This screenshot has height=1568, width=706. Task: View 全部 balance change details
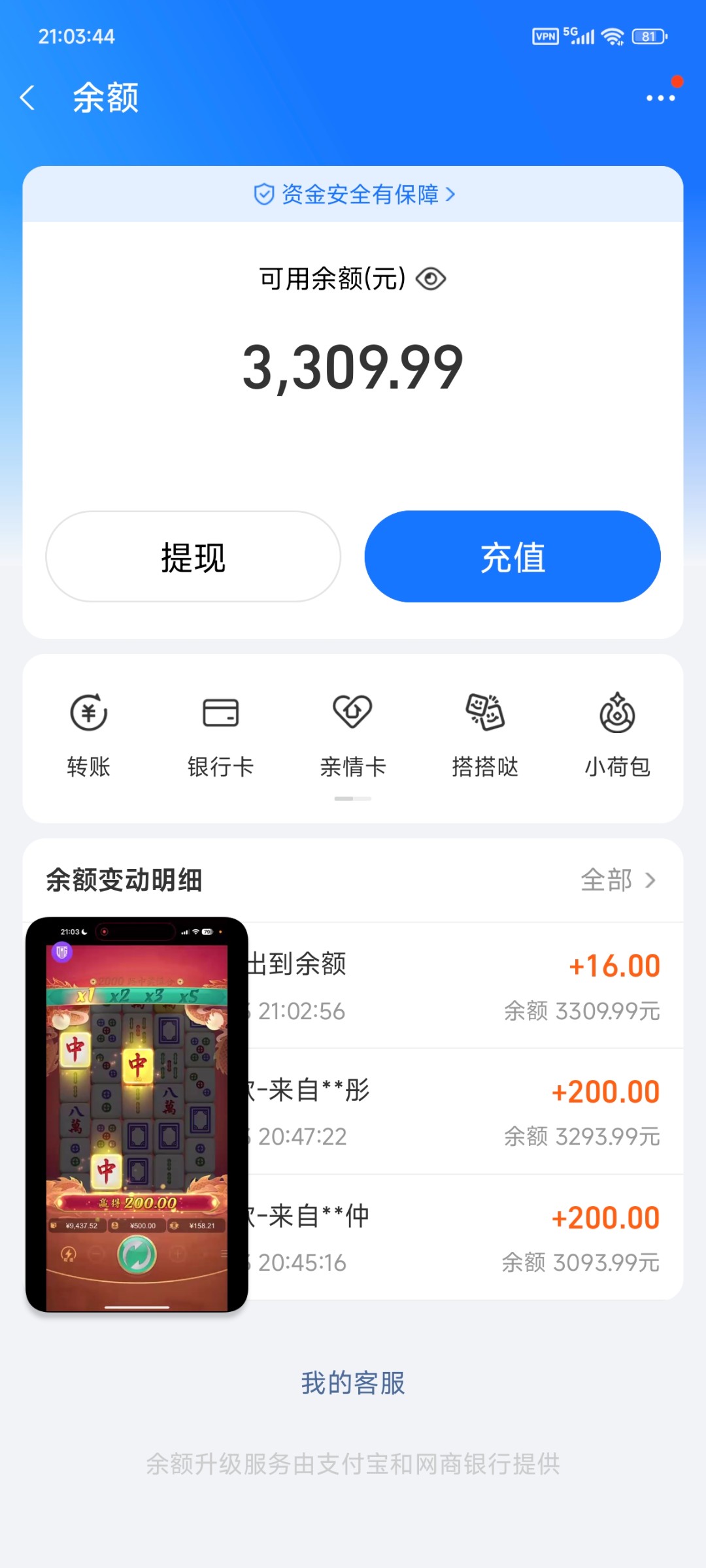[618, 880]
